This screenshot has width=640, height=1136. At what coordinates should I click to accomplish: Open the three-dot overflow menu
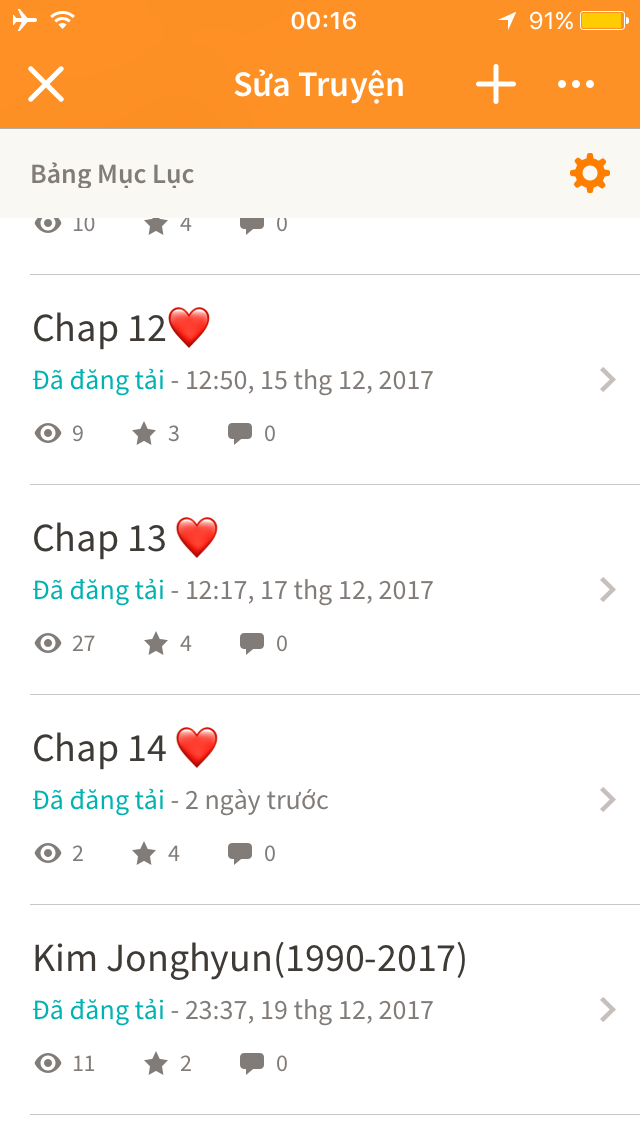click(x=576, y=85)
